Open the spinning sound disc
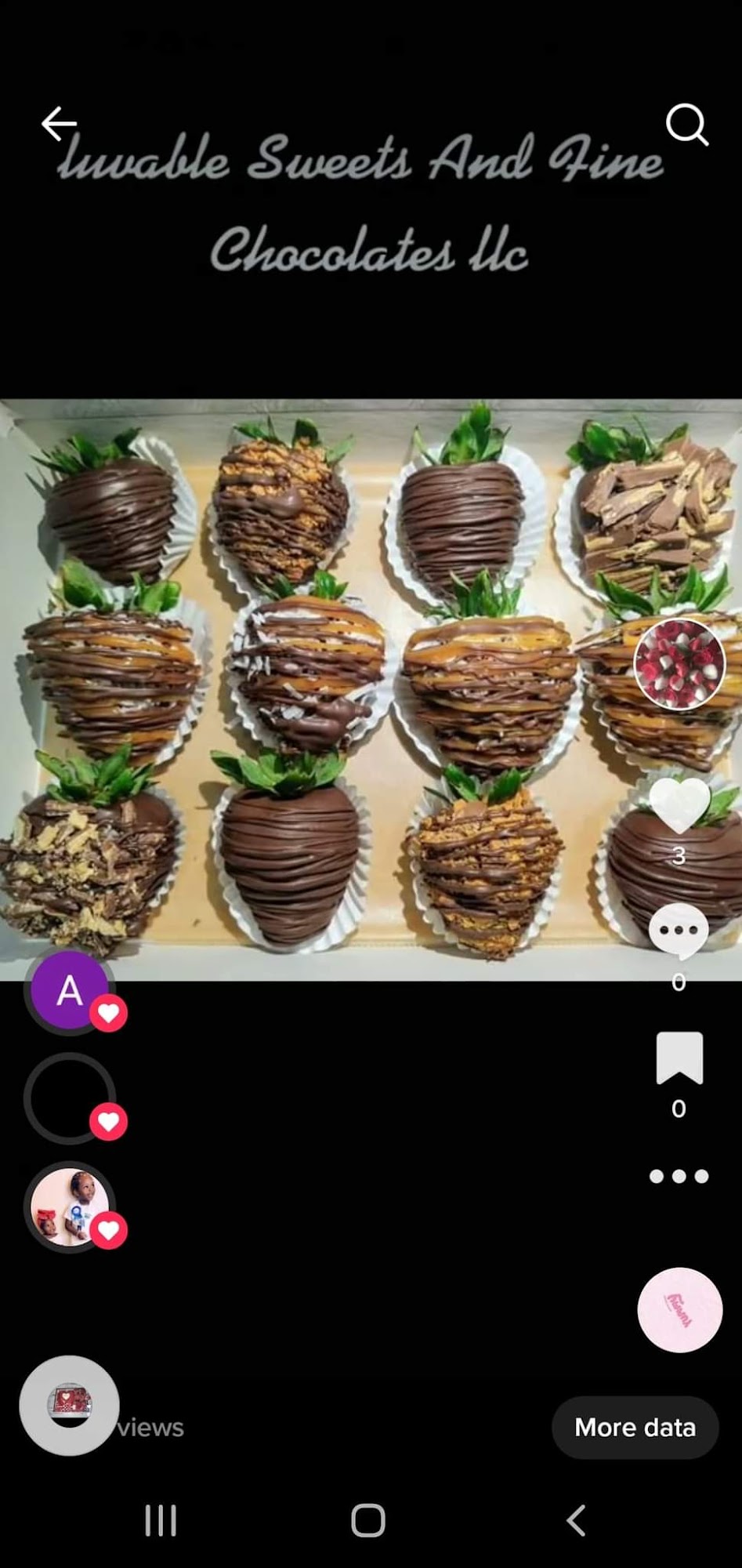The height and width of the screenshot is (1568, 742). 679,1310
